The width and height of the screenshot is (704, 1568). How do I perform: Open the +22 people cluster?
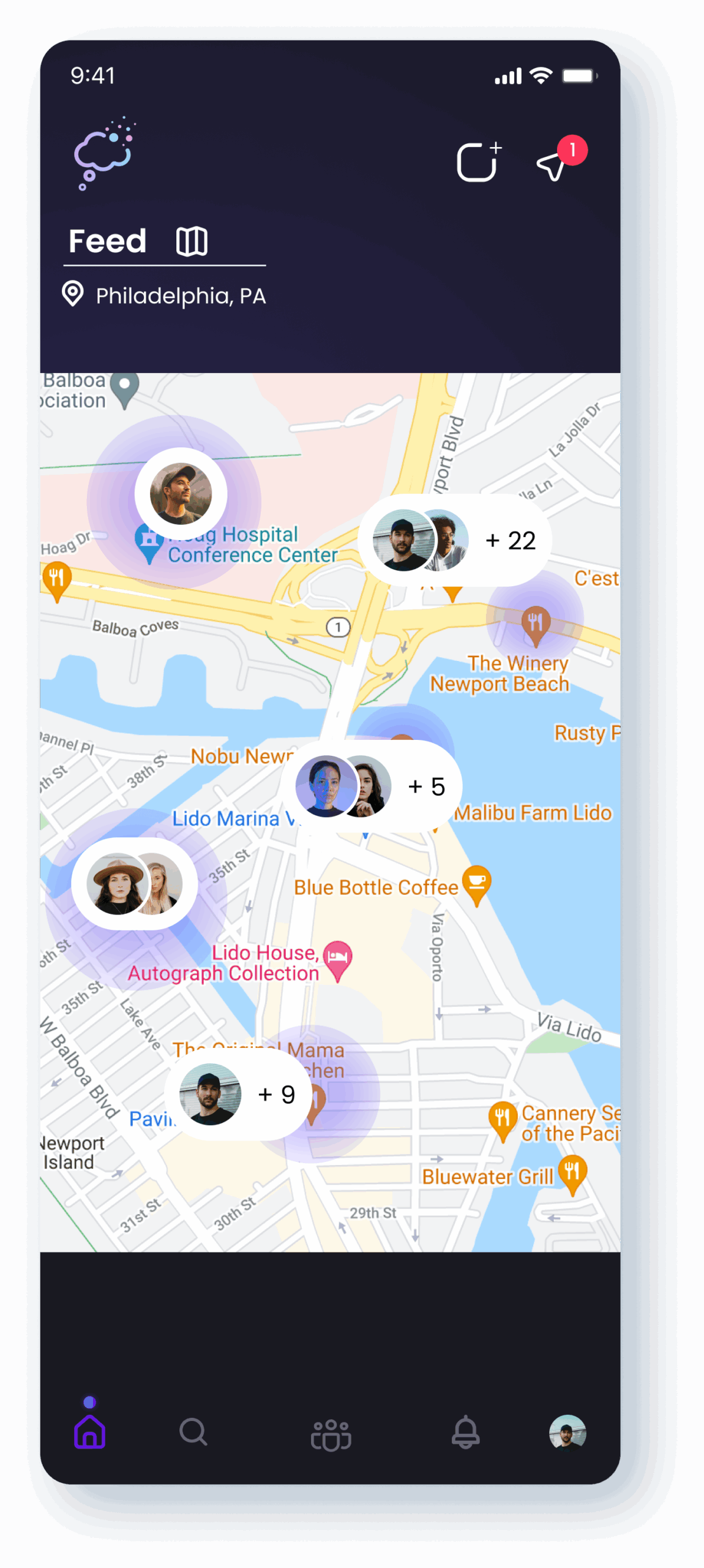(454, 540)
